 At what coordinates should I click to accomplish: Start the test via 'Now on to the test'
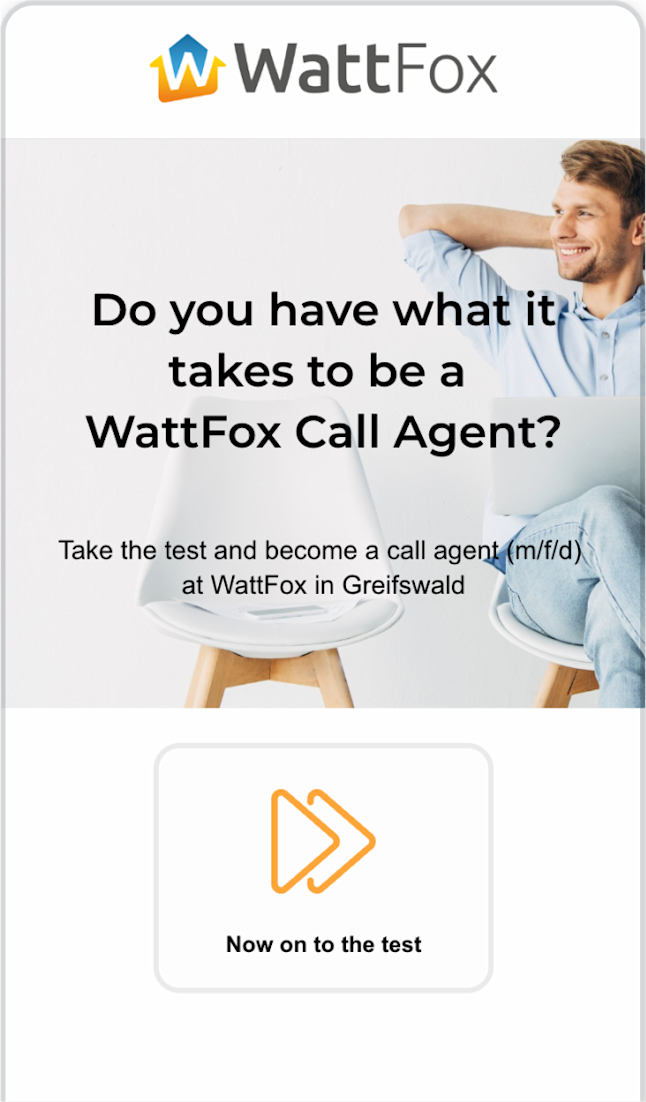click(323, 867)
